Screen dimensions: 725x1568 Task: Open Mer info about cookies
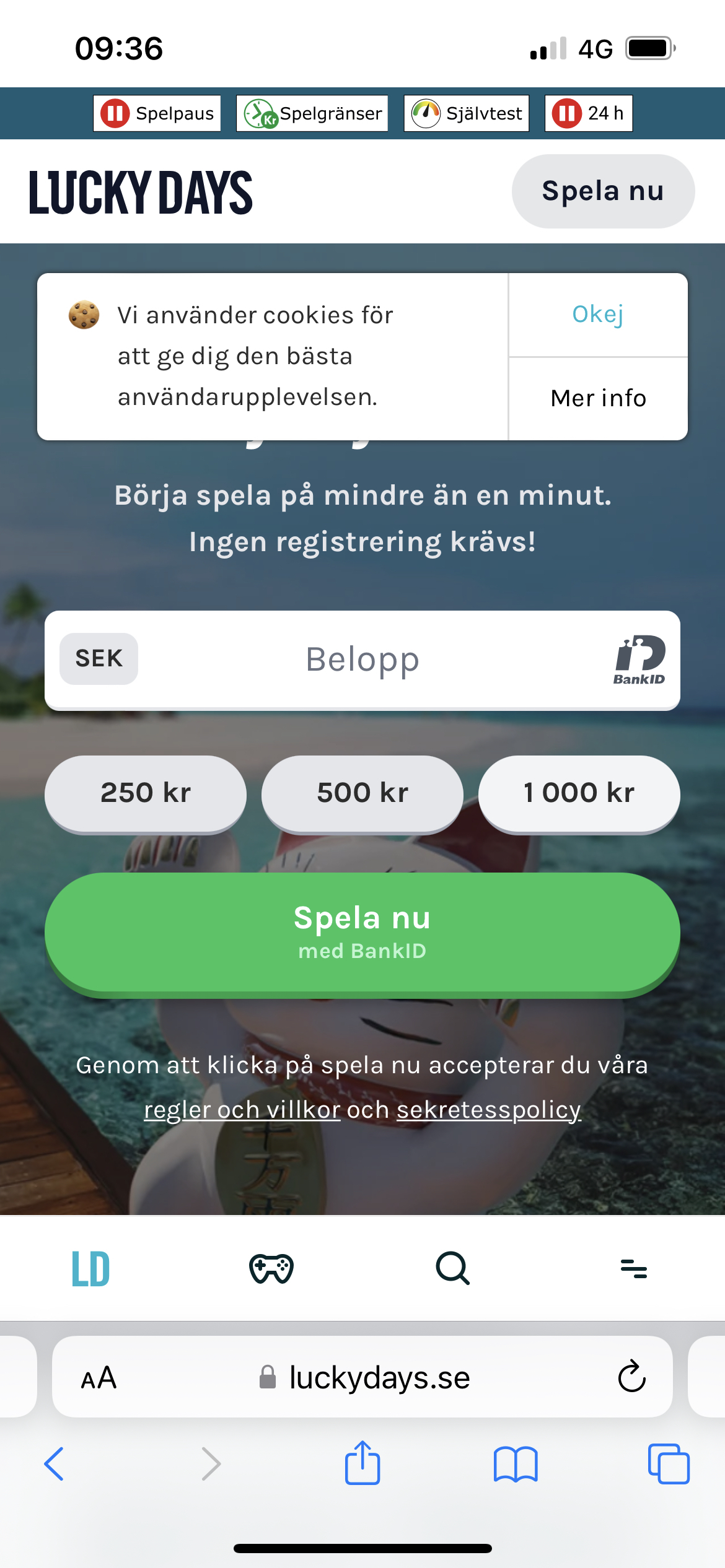coord(597,398)
